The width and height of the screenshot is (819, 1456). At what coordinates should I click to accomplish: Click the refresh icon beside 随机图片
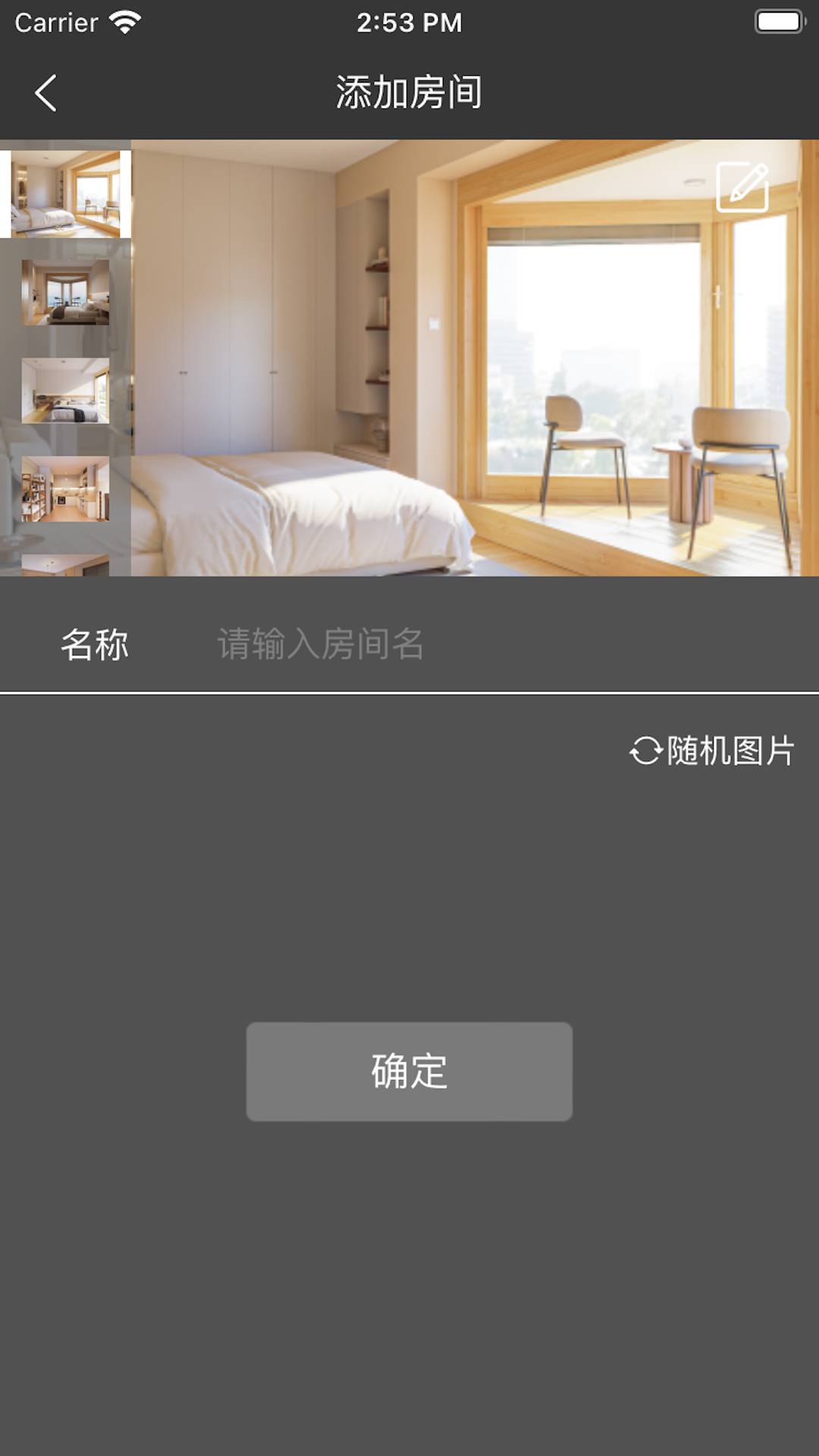tap(645, 752)
